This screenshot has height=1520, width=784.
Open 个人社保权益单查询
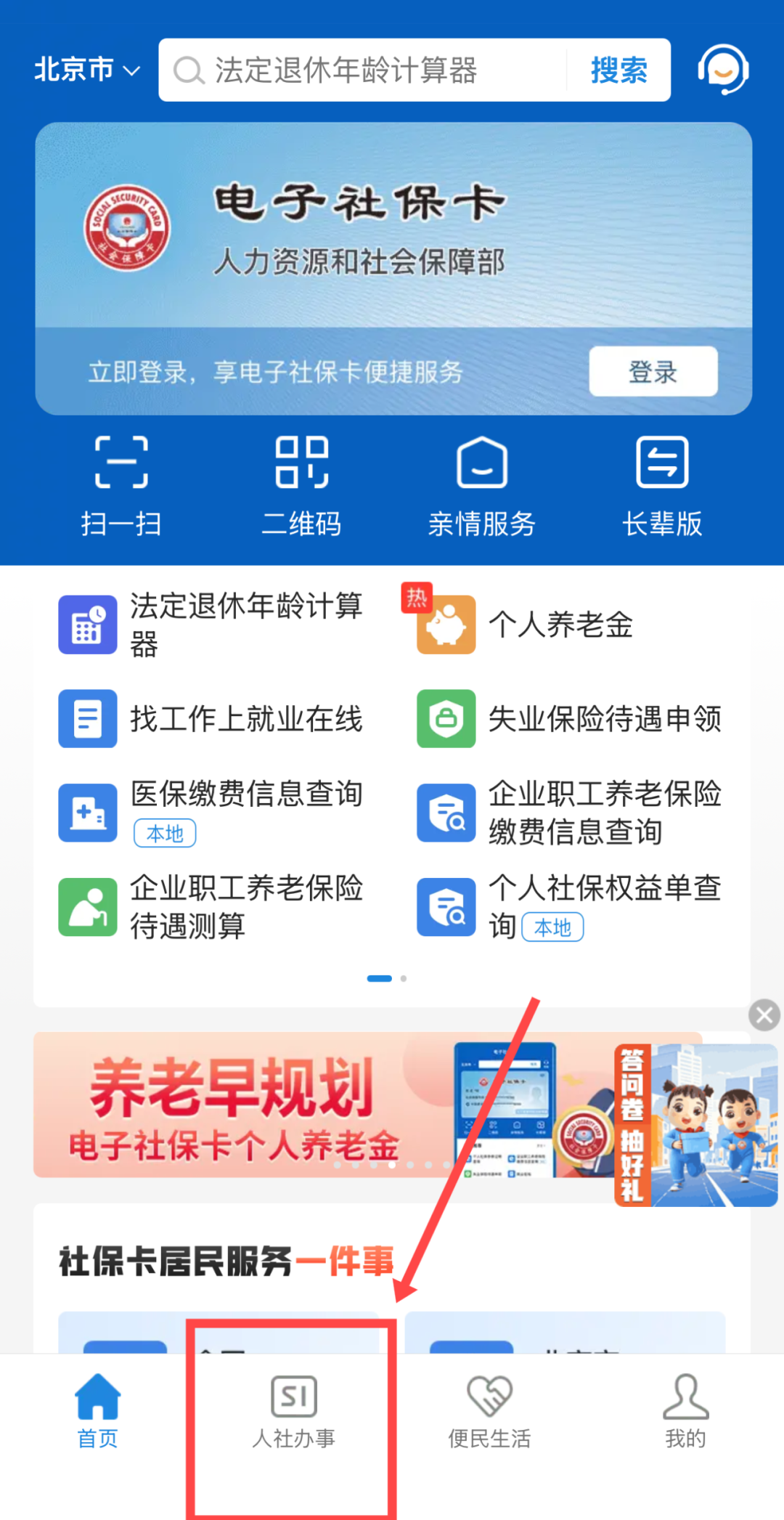[x=569, y=906]
